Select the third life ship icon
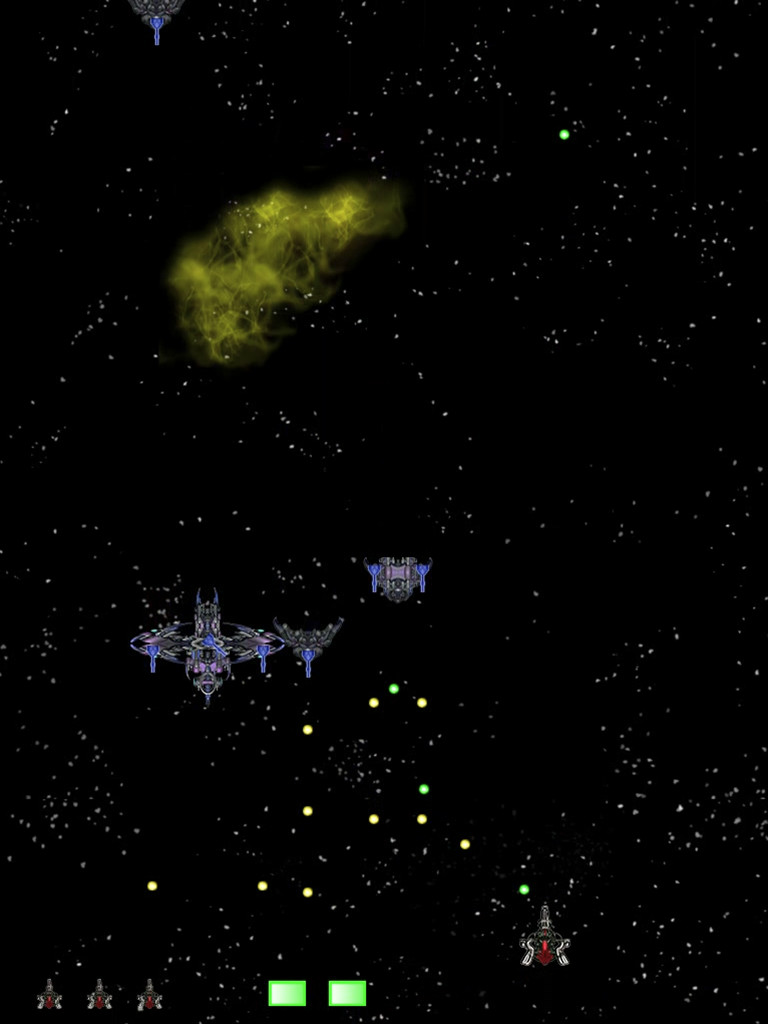768x1024 pixels. [148, 996]
